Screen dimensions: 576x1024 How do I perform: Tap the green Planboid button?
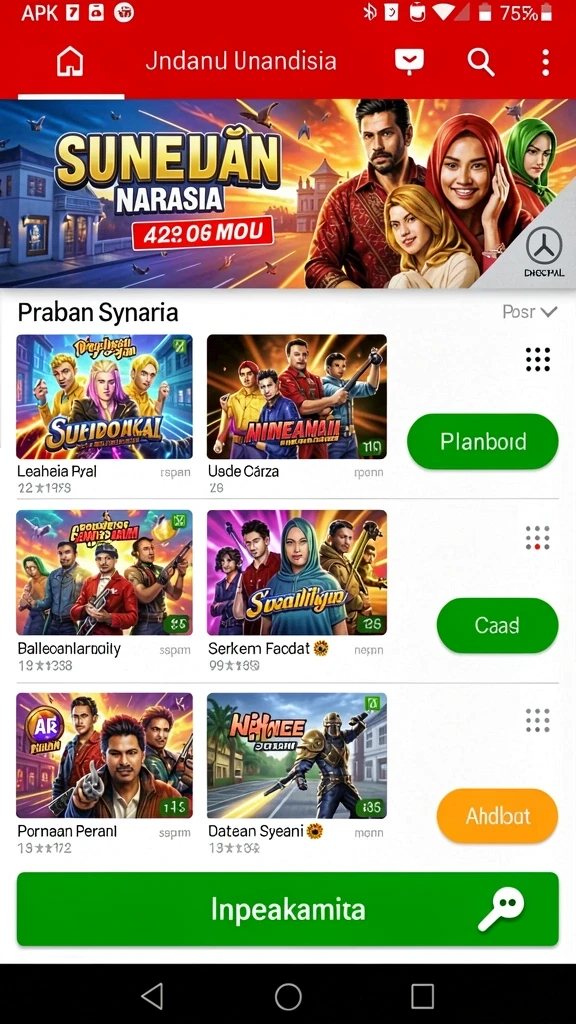pos(483,441)
